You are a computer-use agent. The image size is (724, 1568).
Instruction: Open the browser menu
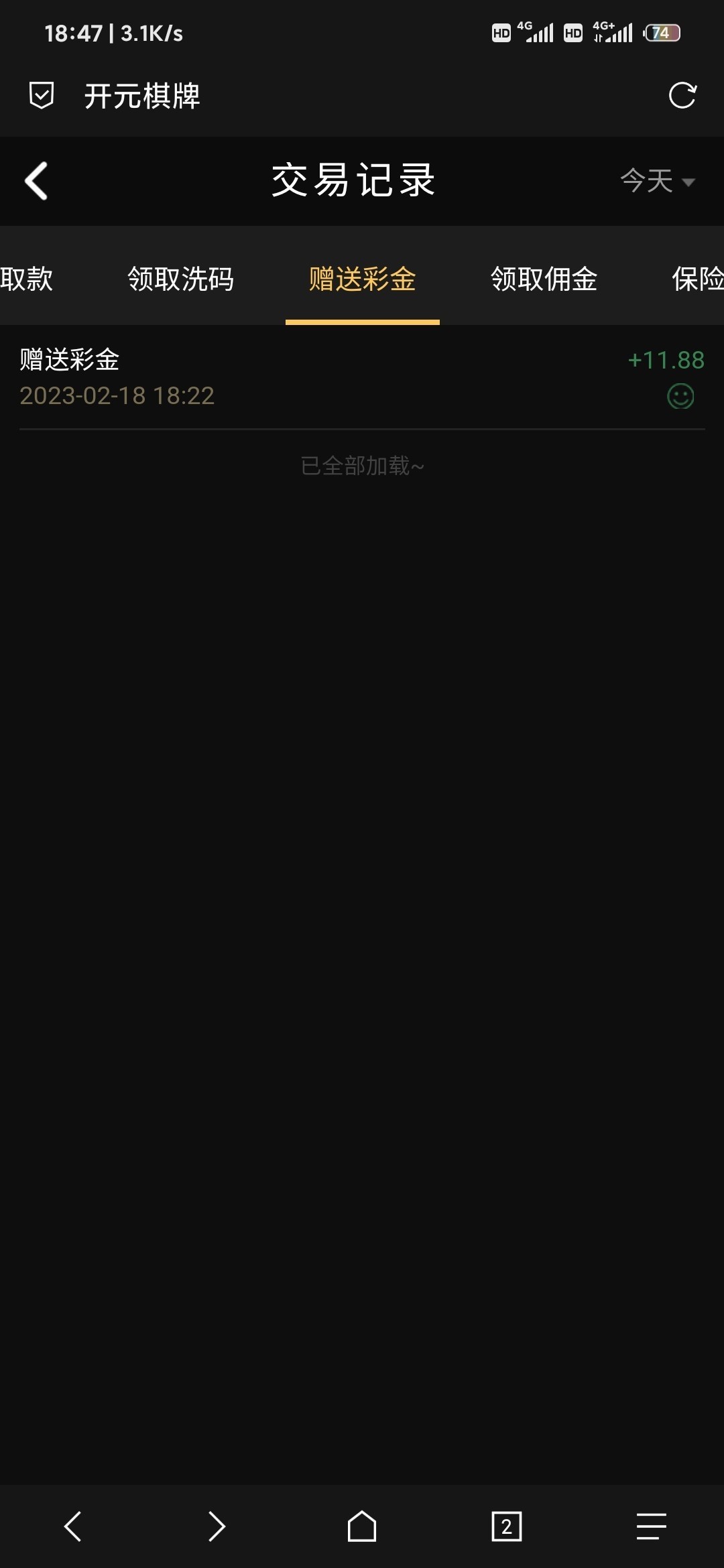(x=651, y=1526)
